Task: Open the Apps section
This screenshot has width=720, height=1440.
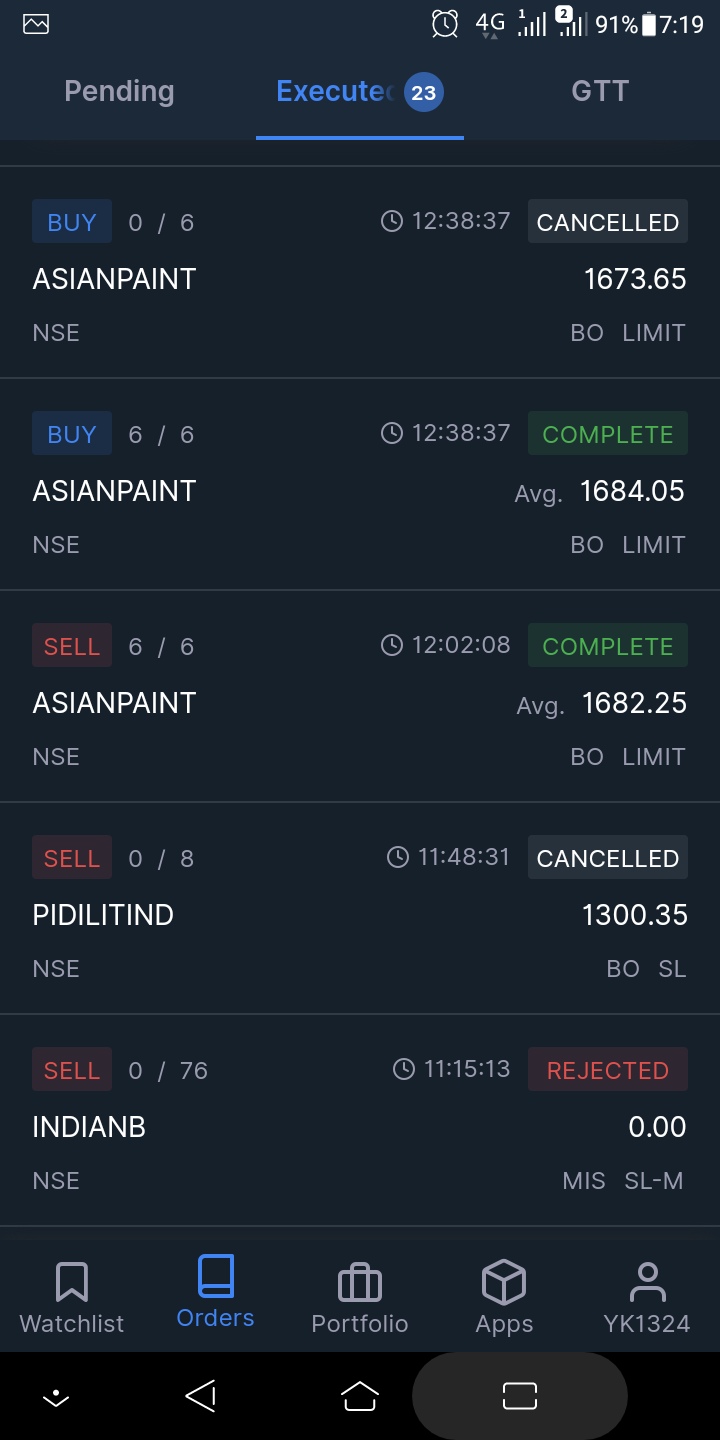Action: click(504, 1297)
